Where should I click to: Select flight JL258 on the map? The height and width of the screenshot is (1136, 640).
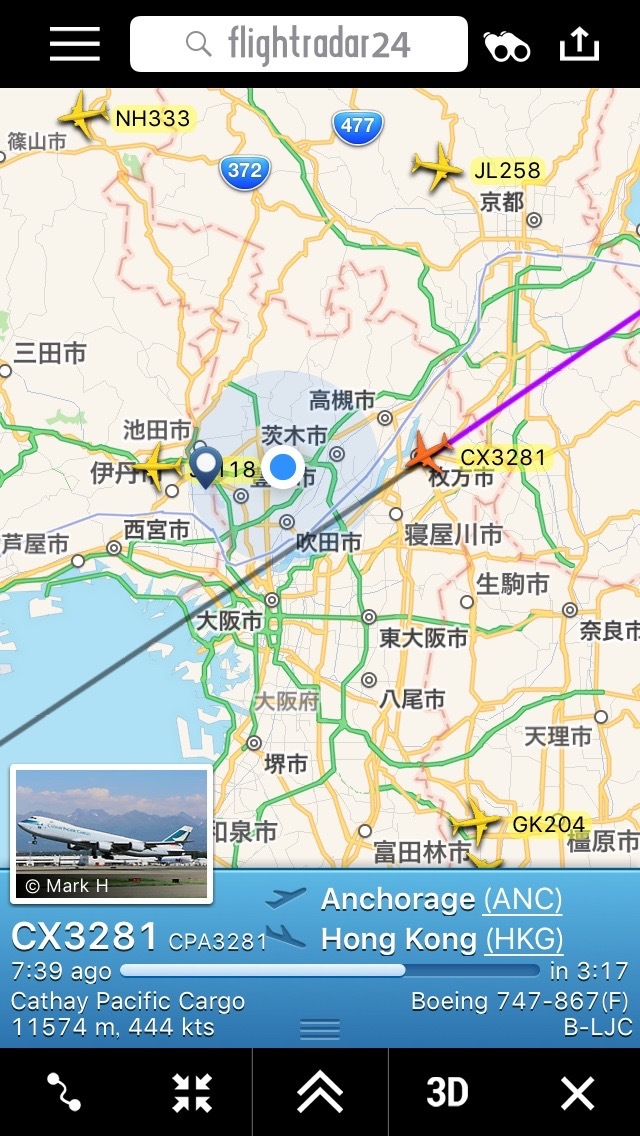click(437, 167)
